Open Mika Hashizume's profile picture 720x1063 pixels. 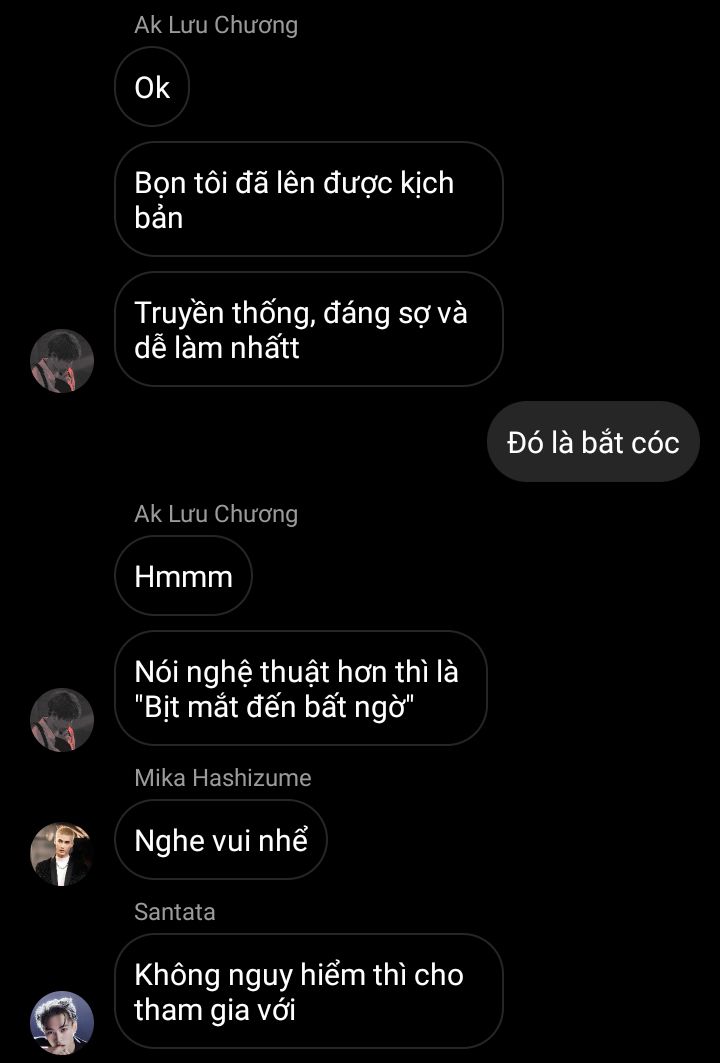click(62, 854)
